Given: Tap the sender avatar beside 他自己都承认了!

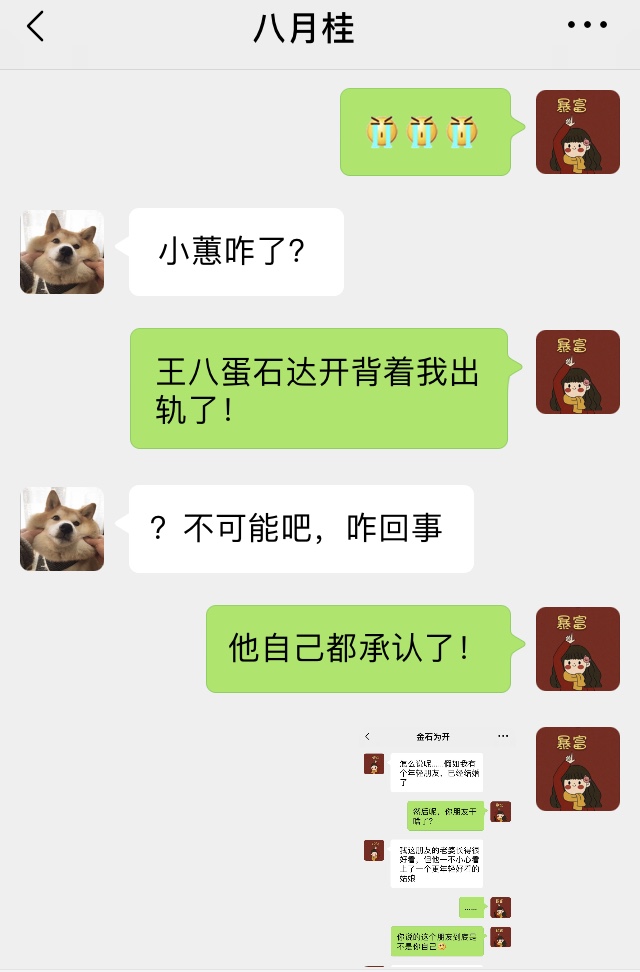Looking at the screenshot, I should click(577, 648).
